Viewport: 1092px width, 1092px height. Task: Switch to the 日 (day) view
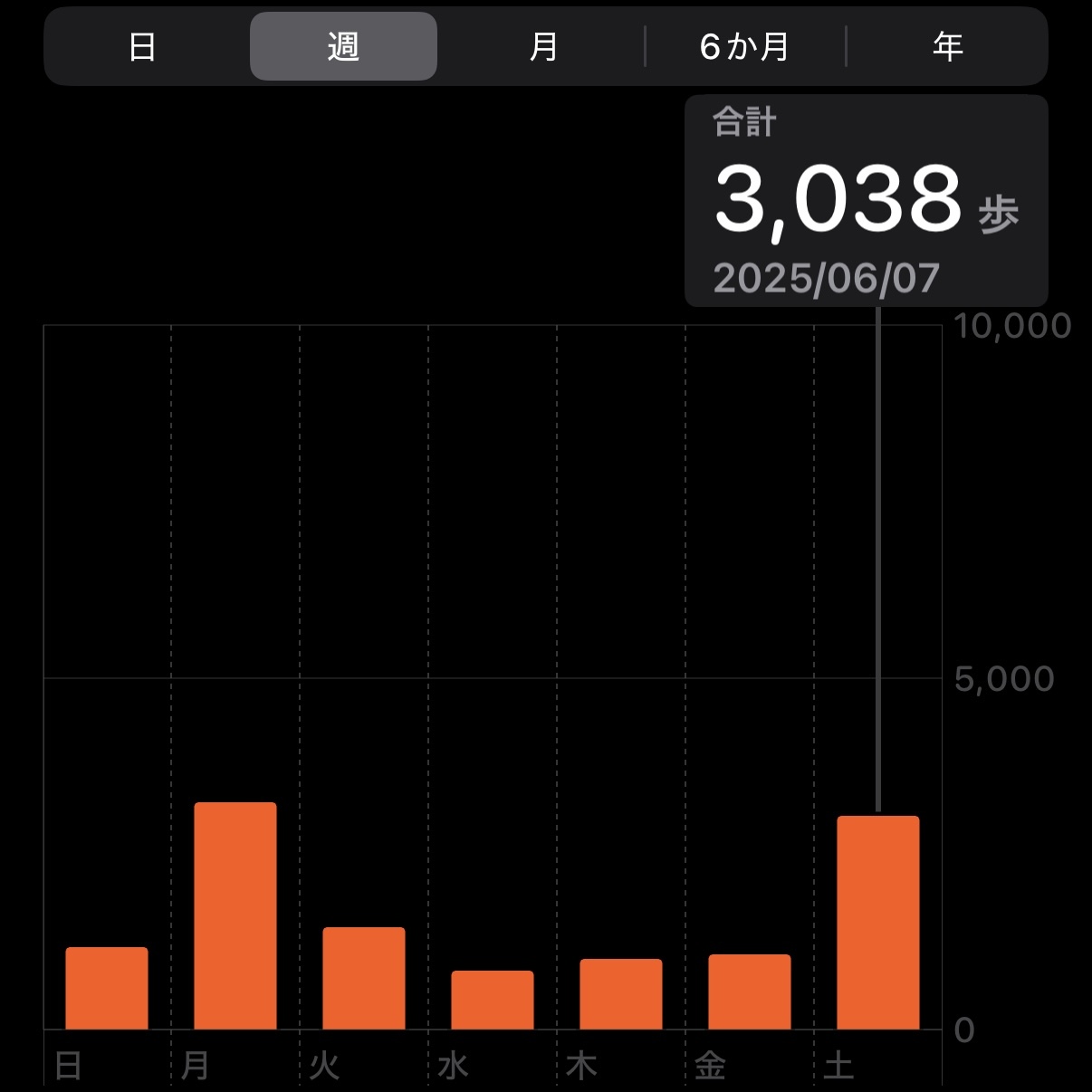point(143,47)
